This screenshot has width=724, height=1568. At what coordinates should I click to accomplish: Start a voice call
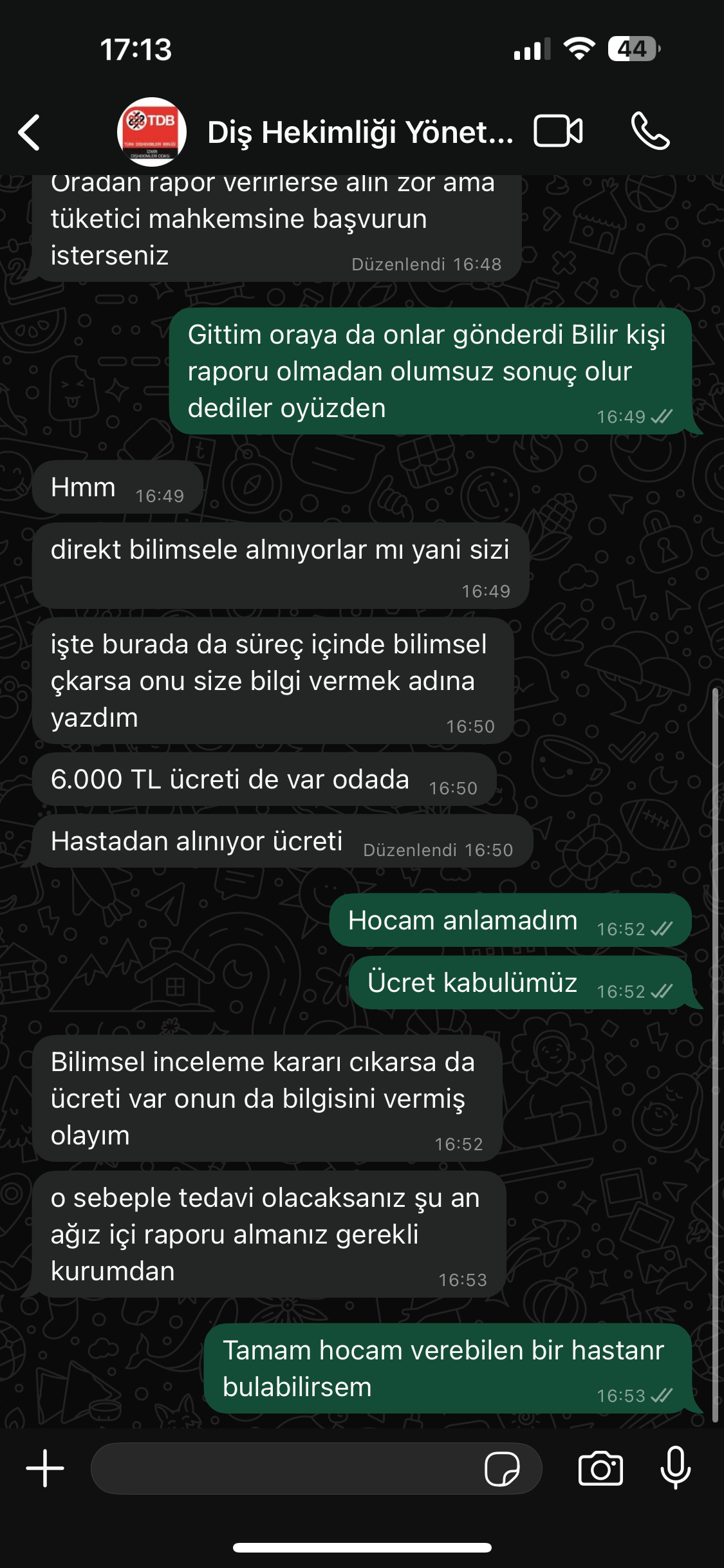click(x=650, y=131)
